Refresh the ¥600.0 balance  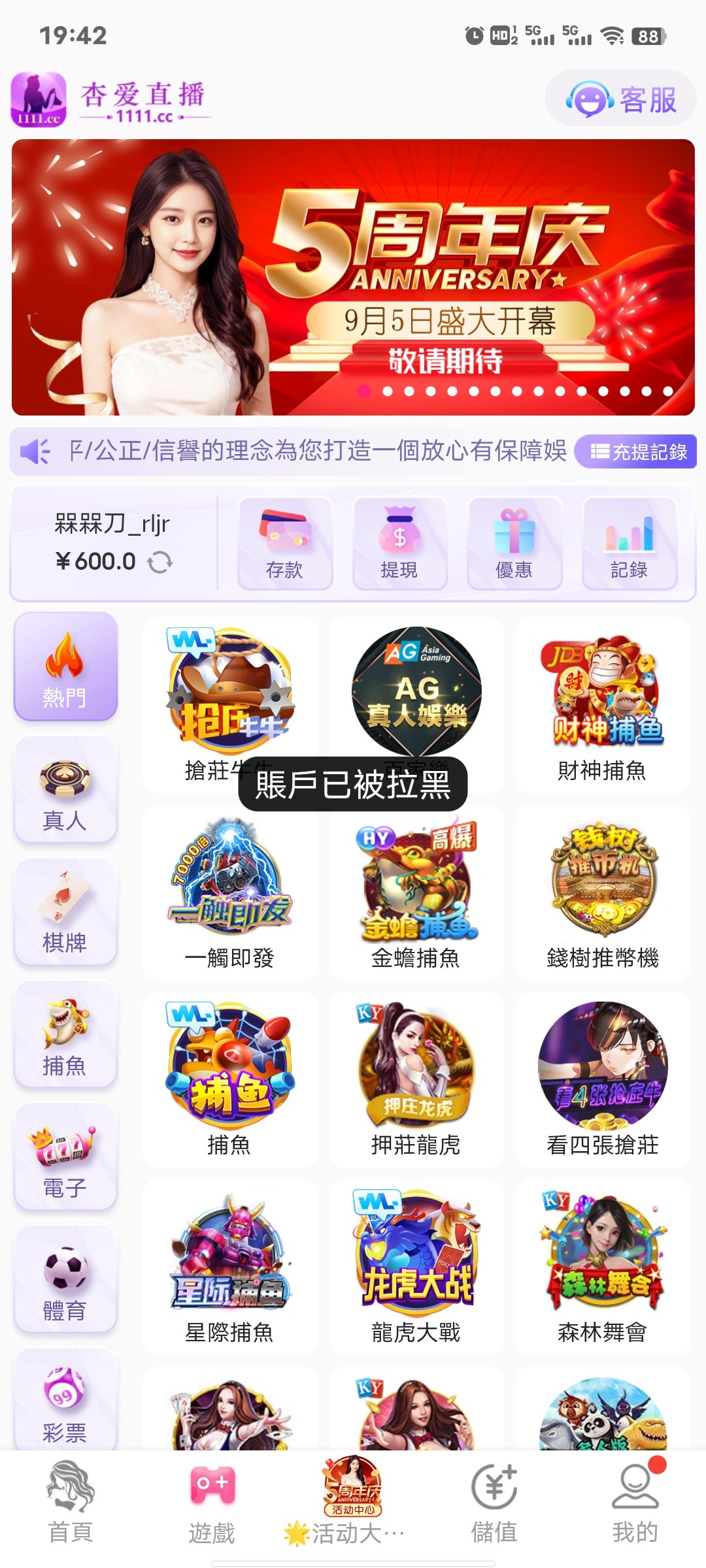click(x=159, y=561)
